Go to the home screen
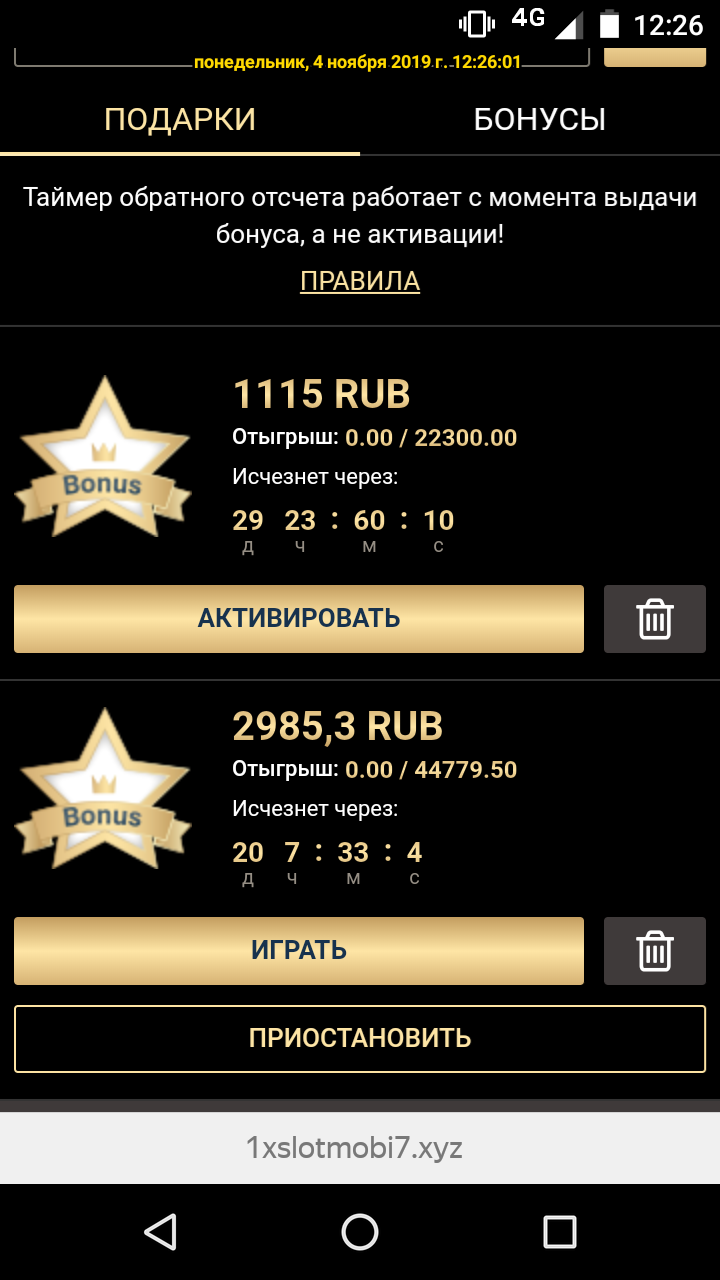This screenshot has height=1280, width=720. pyautogui.click(x=360, y=1231)
